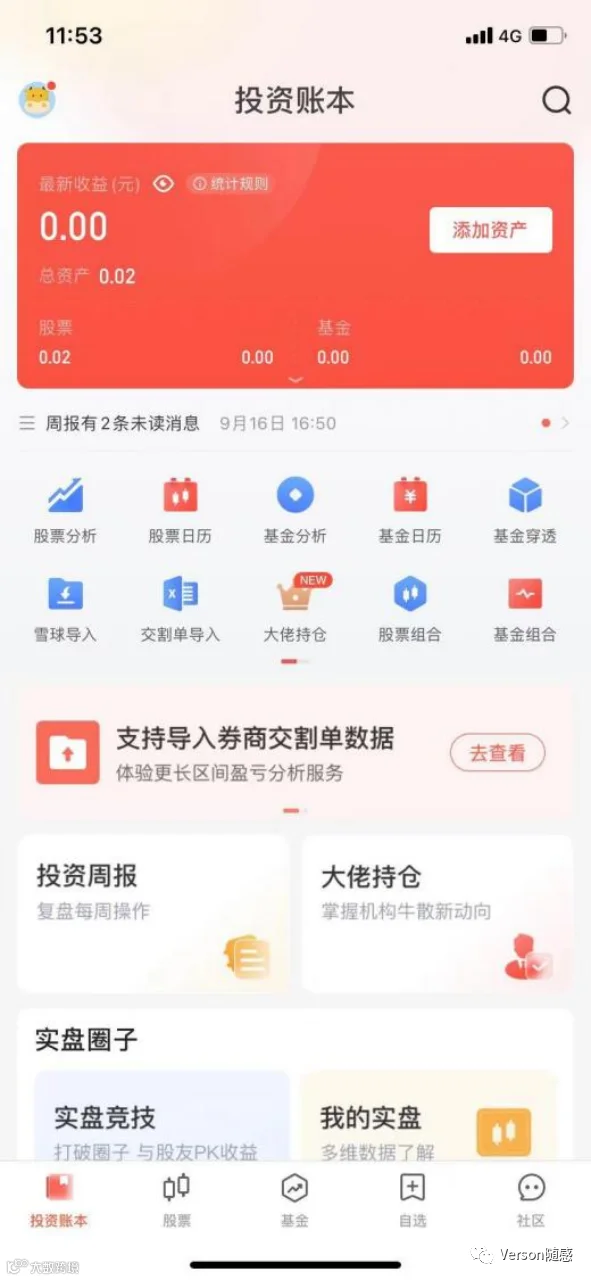Image resolution: width=591 pixels, height=1280 pixels.
Task: Open the 投资周报 card
Action: pos(153,913)
